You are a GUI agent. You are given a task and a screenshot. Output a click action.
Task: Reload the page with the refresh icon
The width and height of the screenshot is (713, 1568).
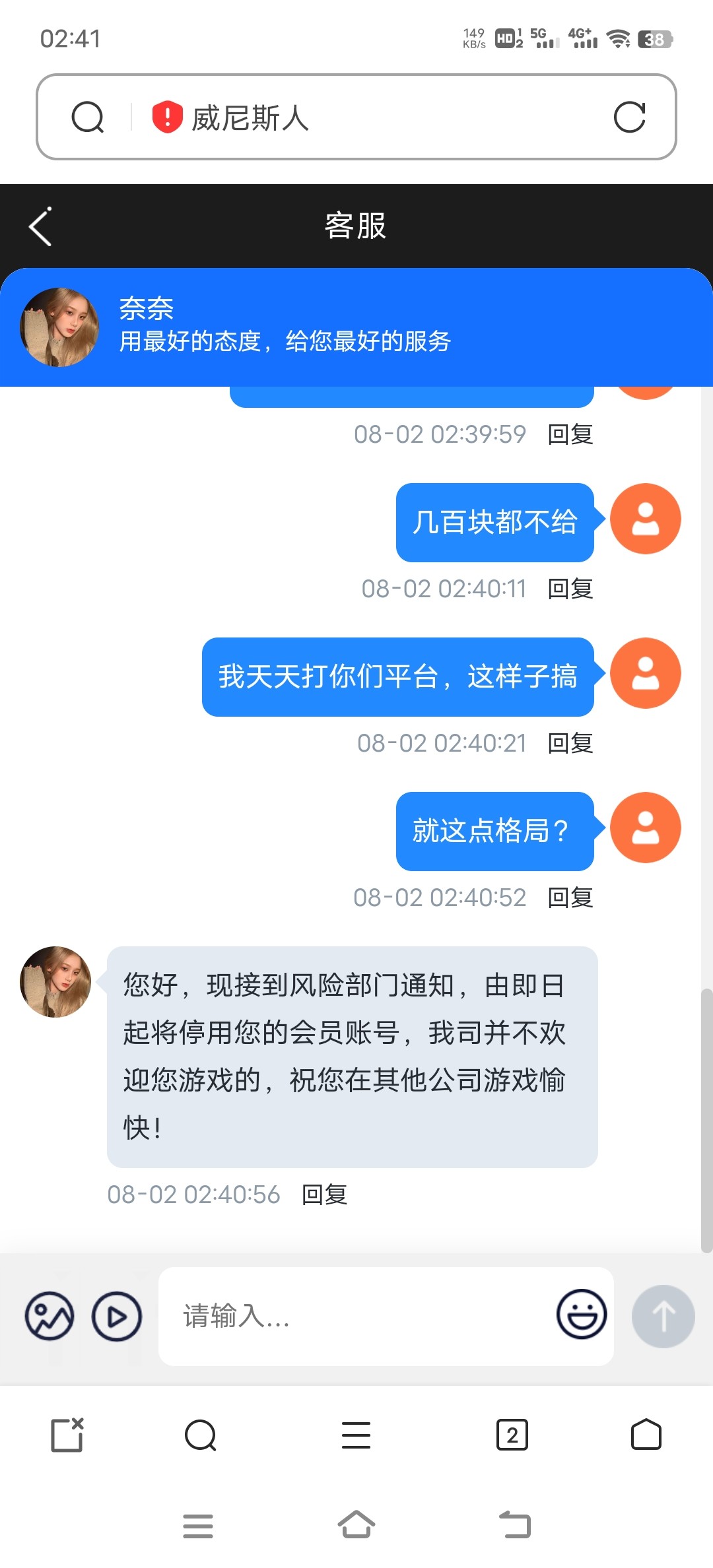click(628, 117)
